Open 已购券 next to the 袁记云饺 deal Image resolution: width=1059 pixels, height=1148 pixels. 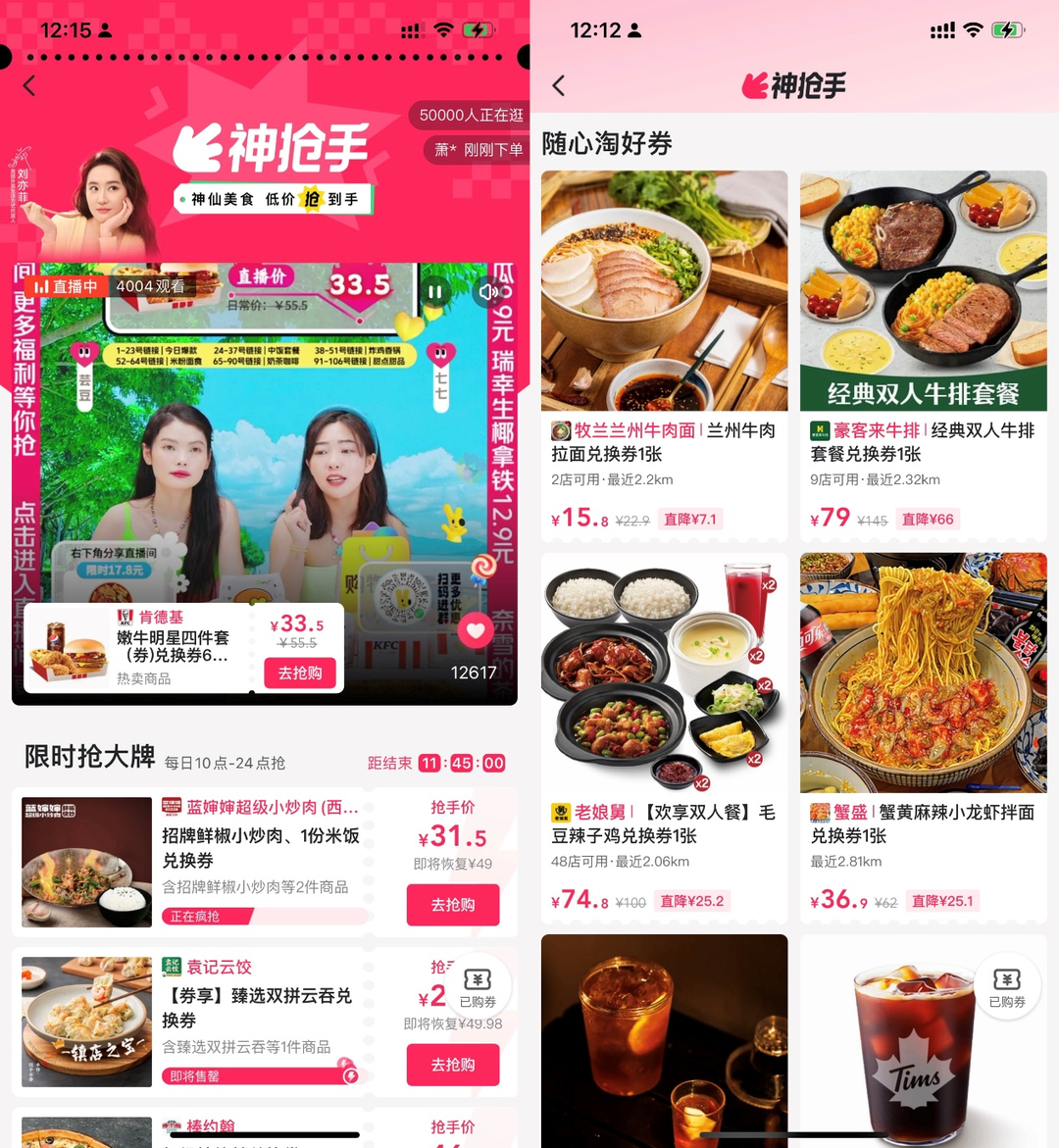[478, 988]
